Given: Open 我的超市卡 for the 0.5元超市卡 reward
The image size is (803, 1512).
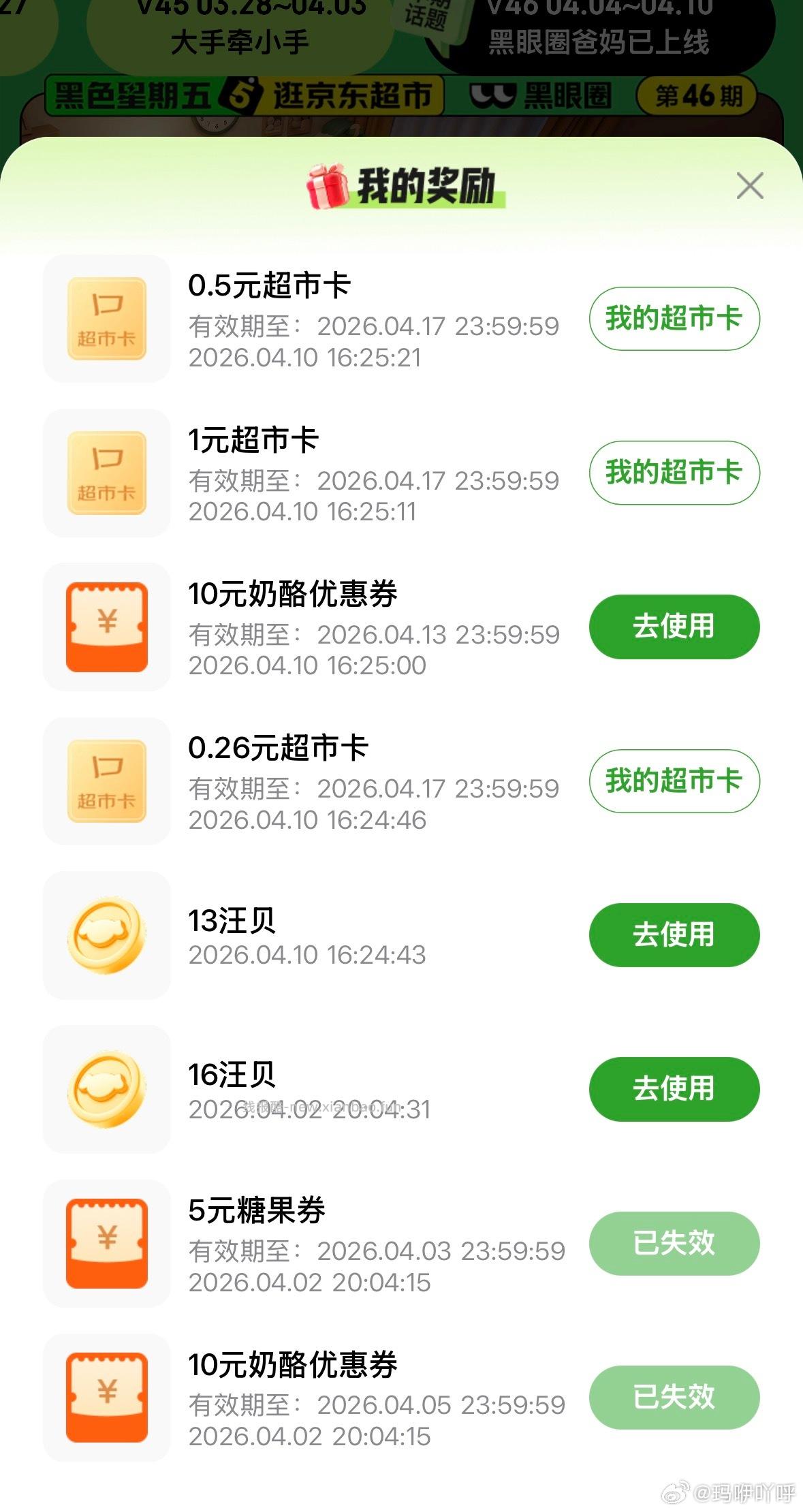Looking at the screenshot, I should [x=673, y=317].
